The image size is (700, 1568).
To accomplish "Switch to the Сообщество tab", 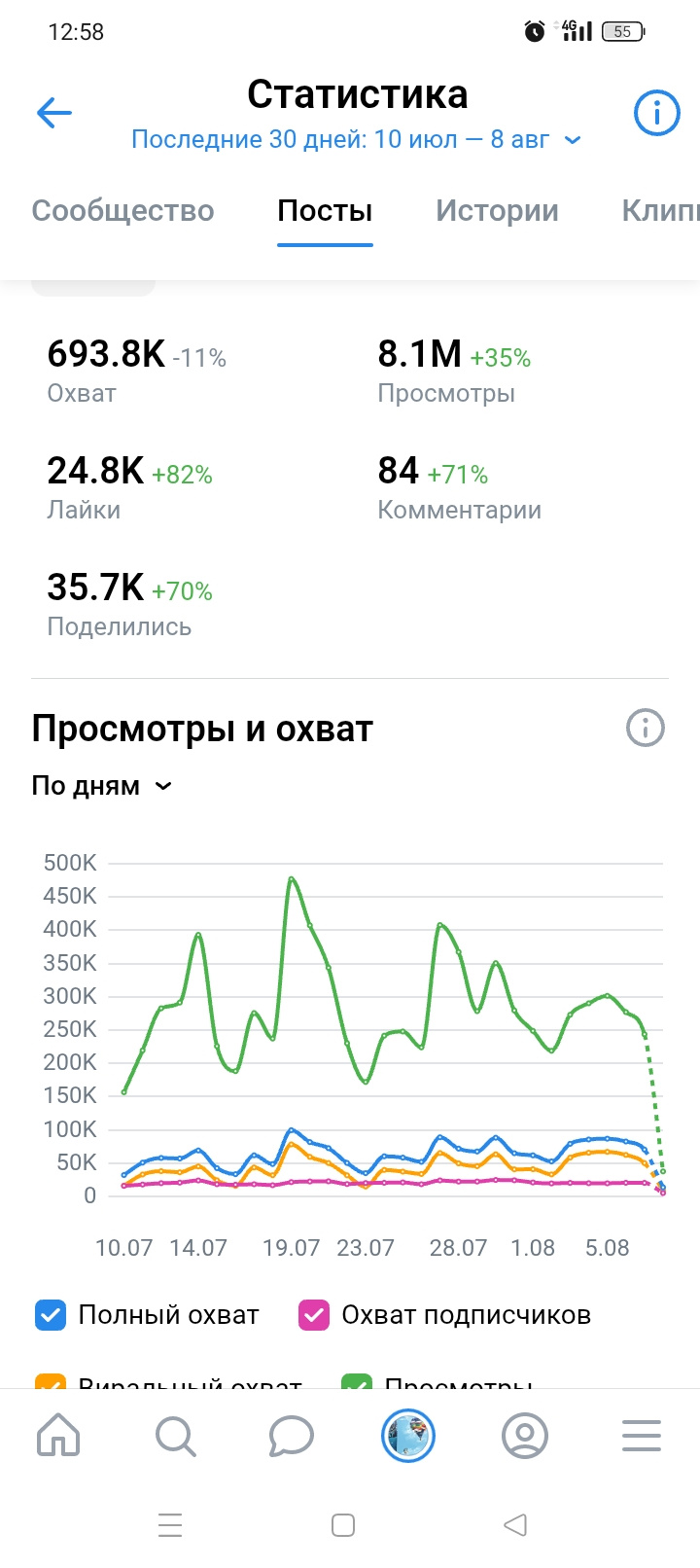I will pos(122,210).
